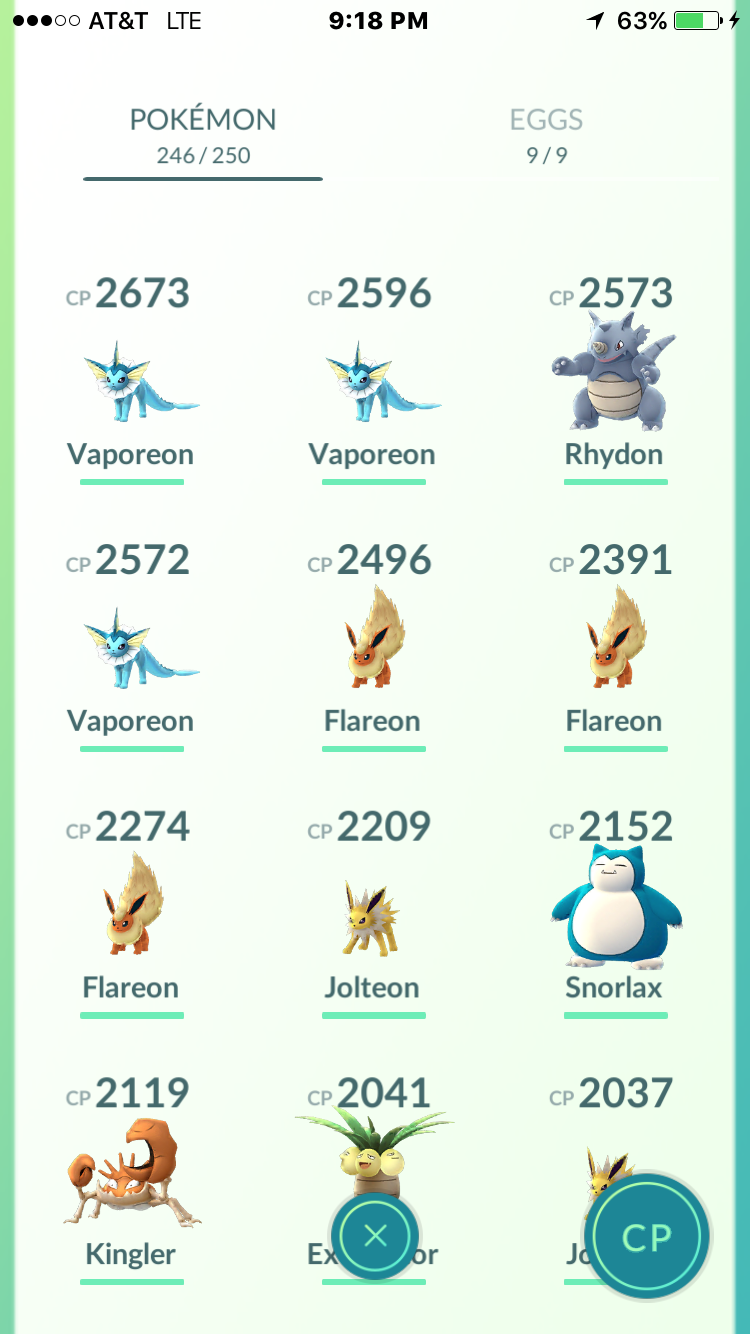Close the Pokémon list
This screenshot has width=750, height=1334.
pos(375,1236)
